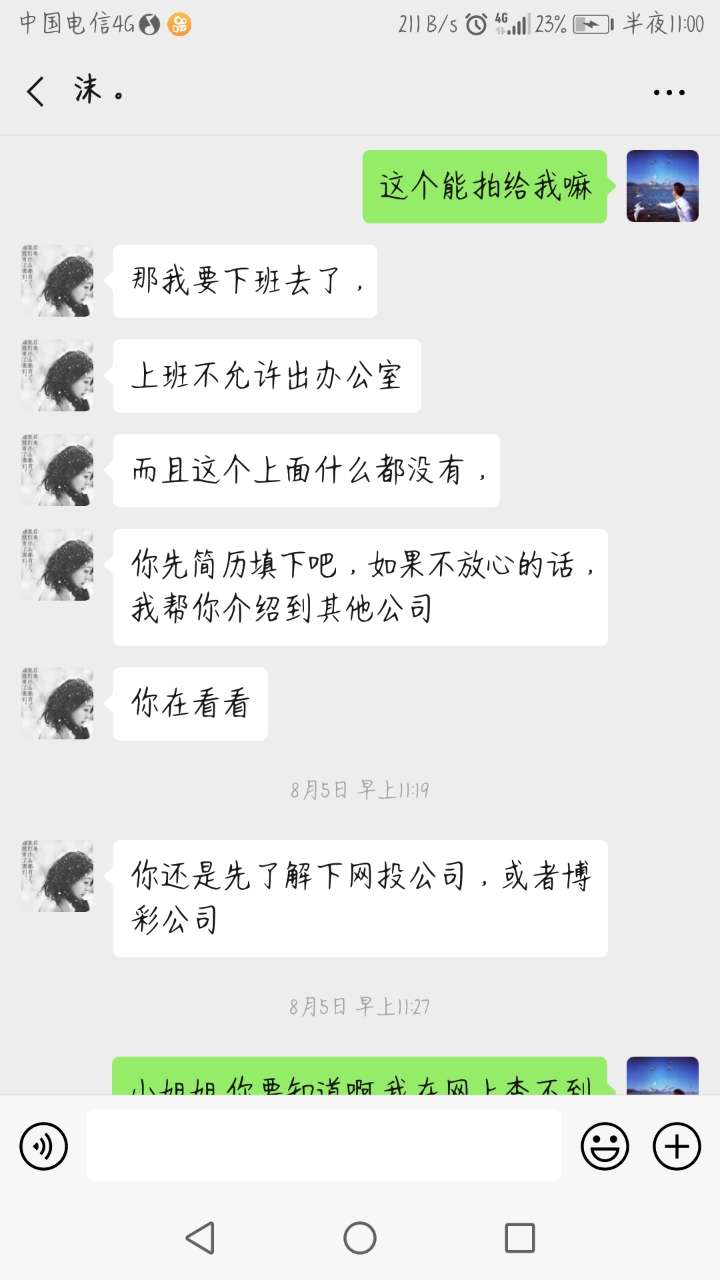This screenshot has width=720, height=1280.
Task: Open contact avatar beside 你在看看
Action: click(57, 703)
